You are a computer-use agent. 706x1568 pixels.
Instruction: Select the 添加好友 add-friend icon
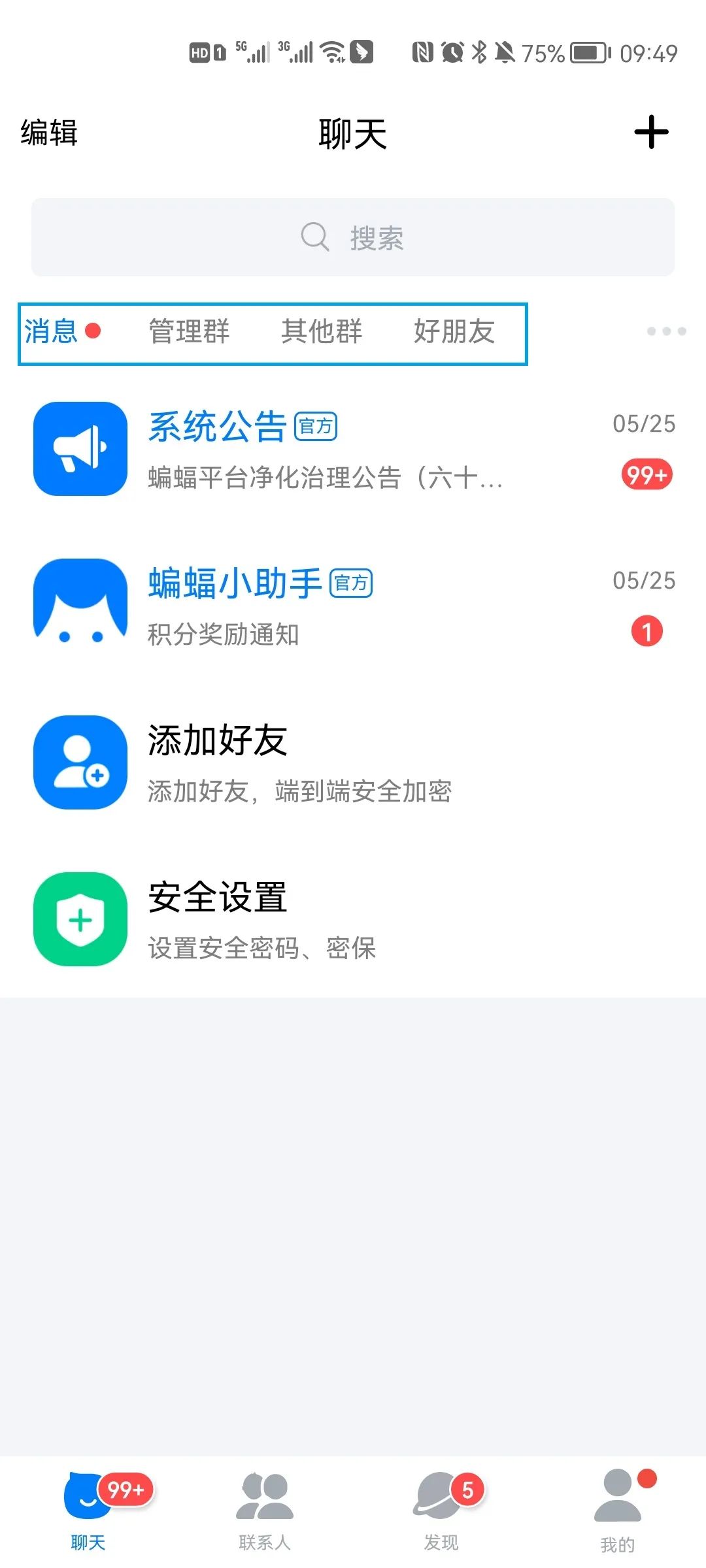click(80, 764)
